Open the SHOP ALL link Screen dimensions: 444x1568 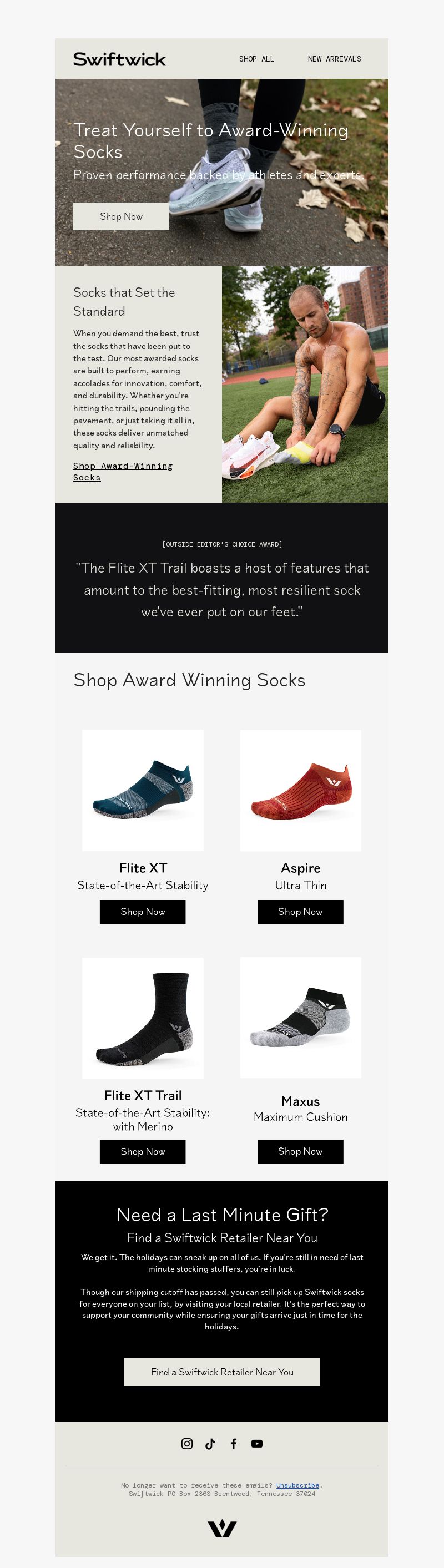(256, 59)
